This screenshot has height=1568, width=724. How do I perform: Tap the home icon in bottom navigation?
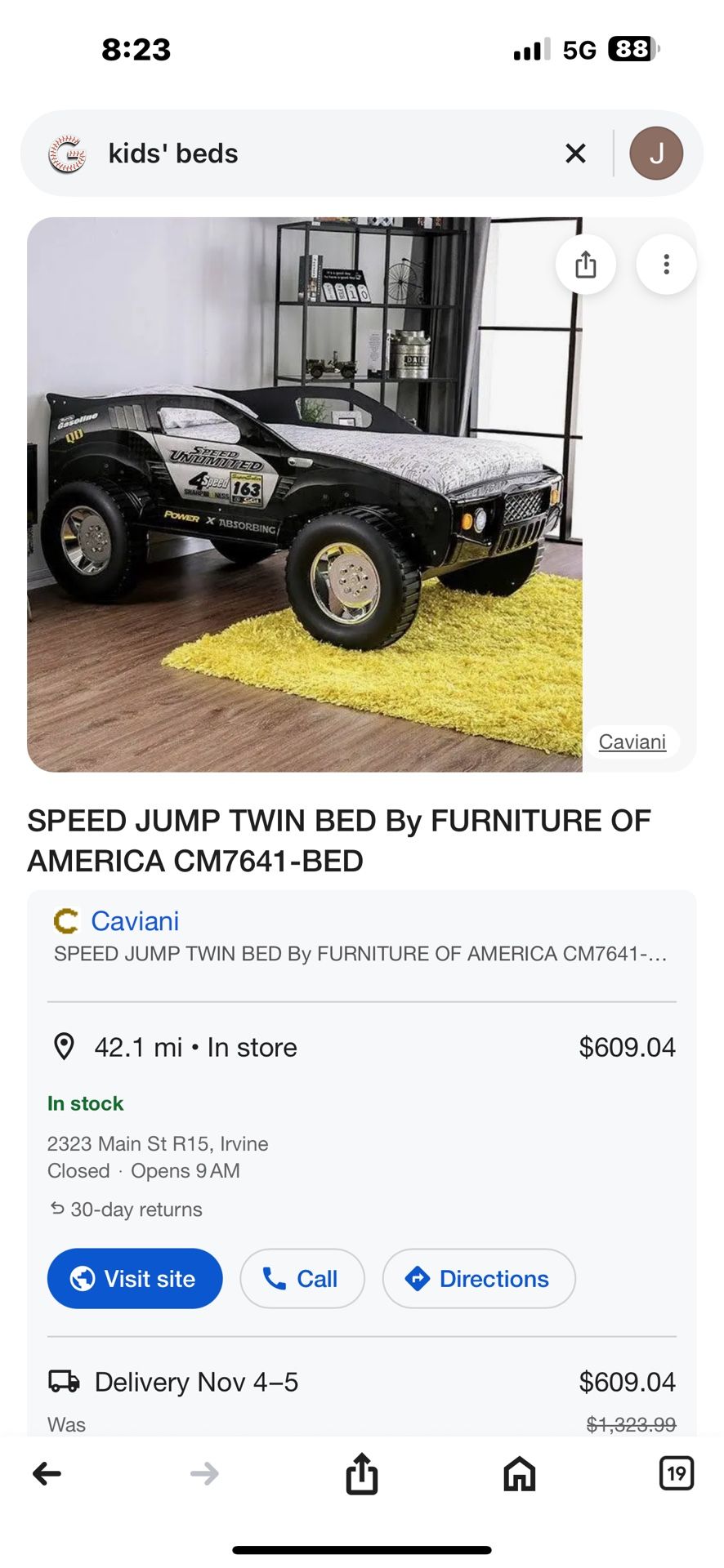click(519, 1474)
